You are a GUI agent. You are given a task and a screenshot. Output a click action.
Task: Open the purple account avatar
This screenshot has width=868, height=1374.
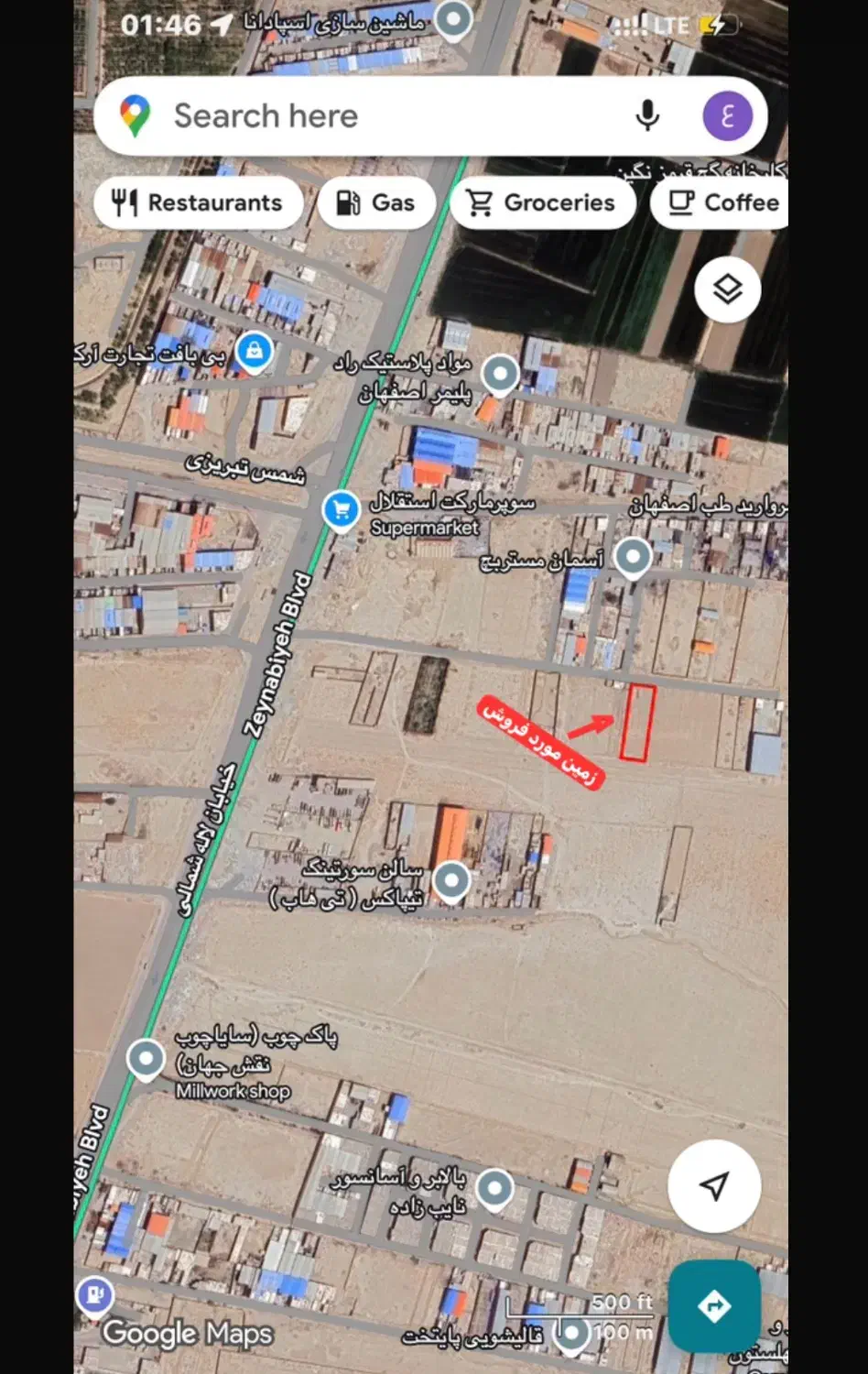[x=727, y=116]
